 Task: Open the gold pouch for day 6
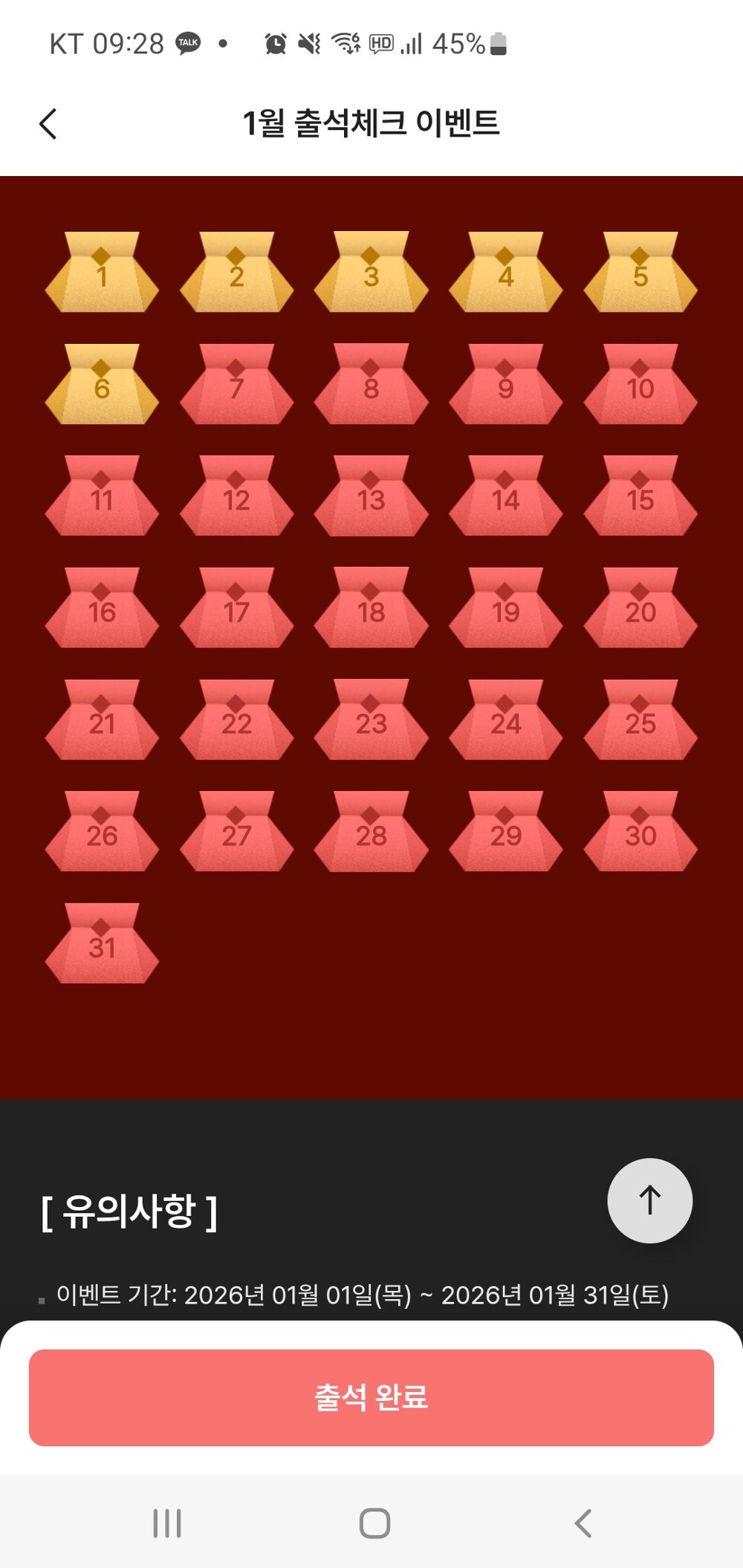(x=102, y=385)
